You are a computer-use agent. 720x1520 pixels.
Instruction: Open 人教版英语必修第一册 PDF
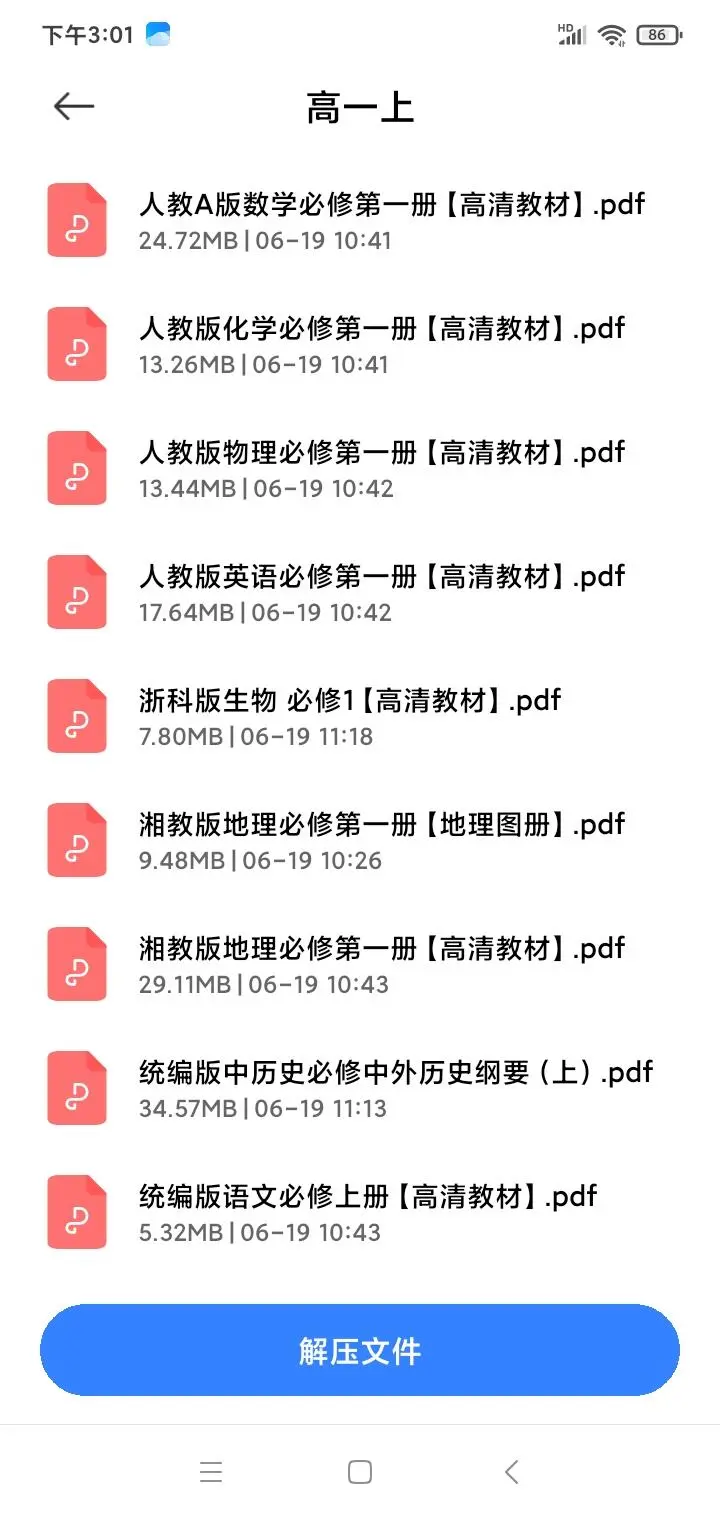360,593
